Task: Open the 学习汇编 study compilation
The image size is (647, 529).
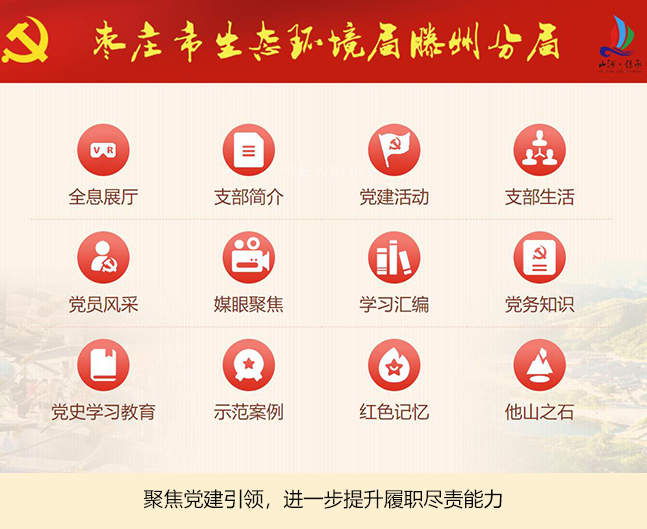Action: (x=394, y=258)
